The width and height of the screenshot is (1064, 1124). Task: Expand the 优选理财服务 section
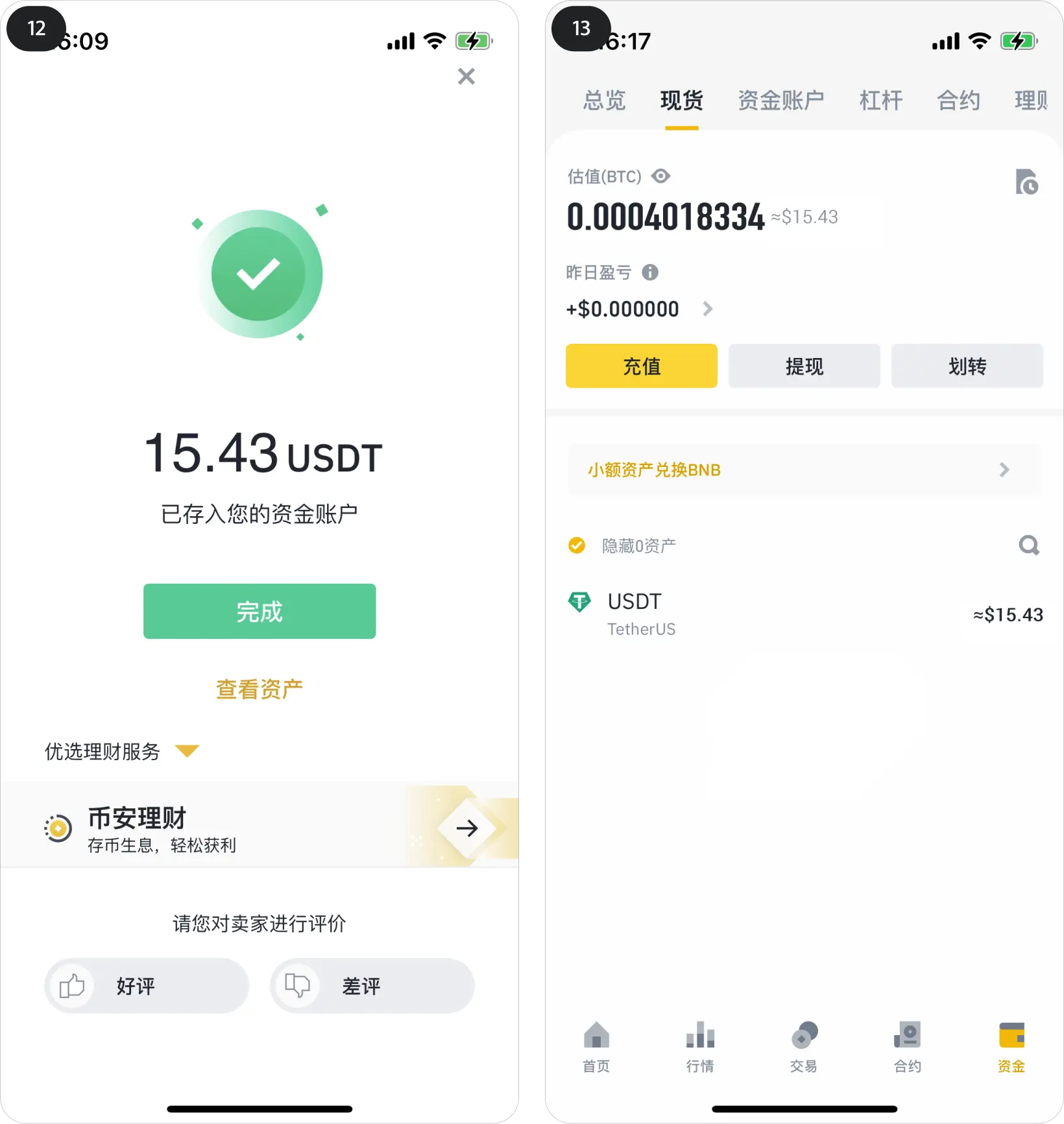pyautogui.click(x=187, y=751)
